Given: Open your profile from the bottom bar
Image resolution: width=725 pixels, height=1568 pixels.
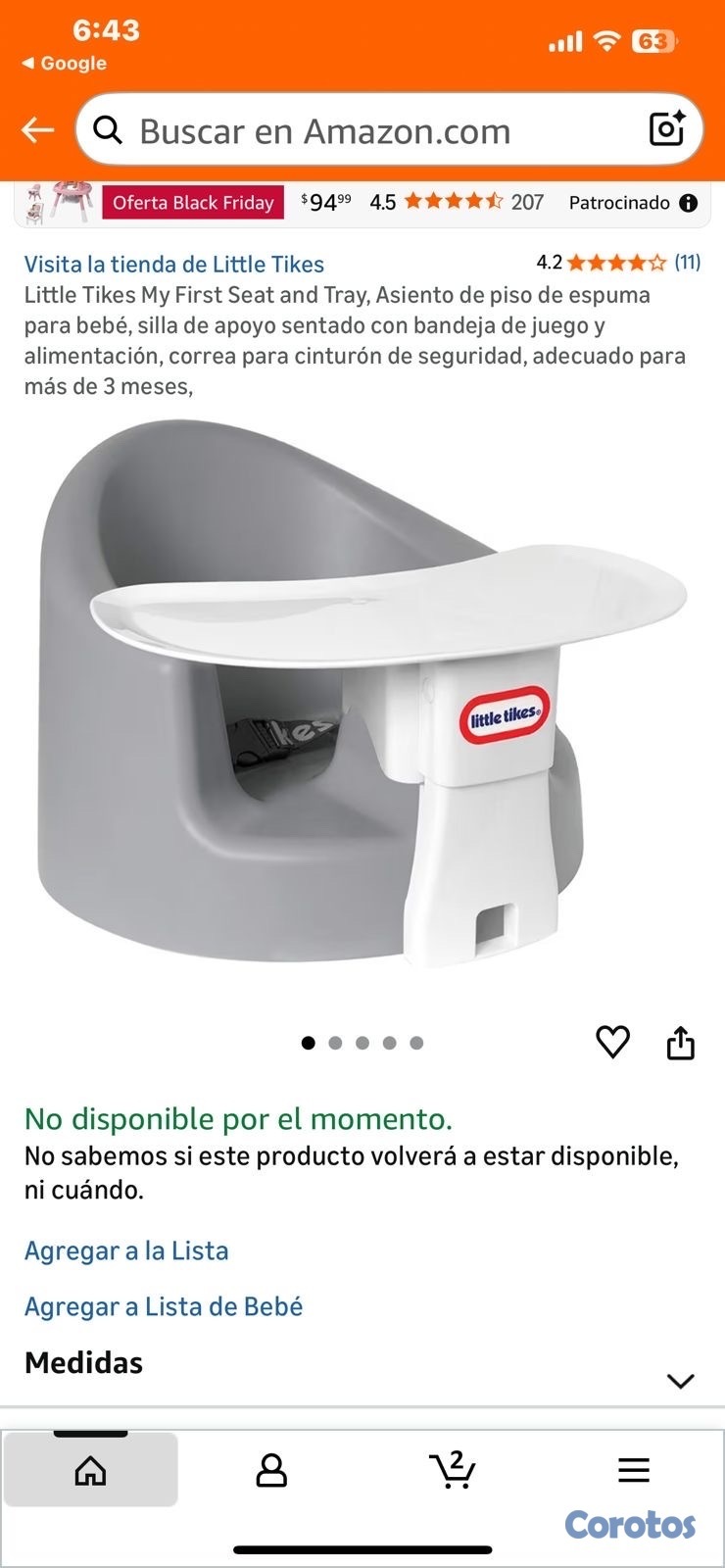Looking at the screenshot, I should [271, 1468].
